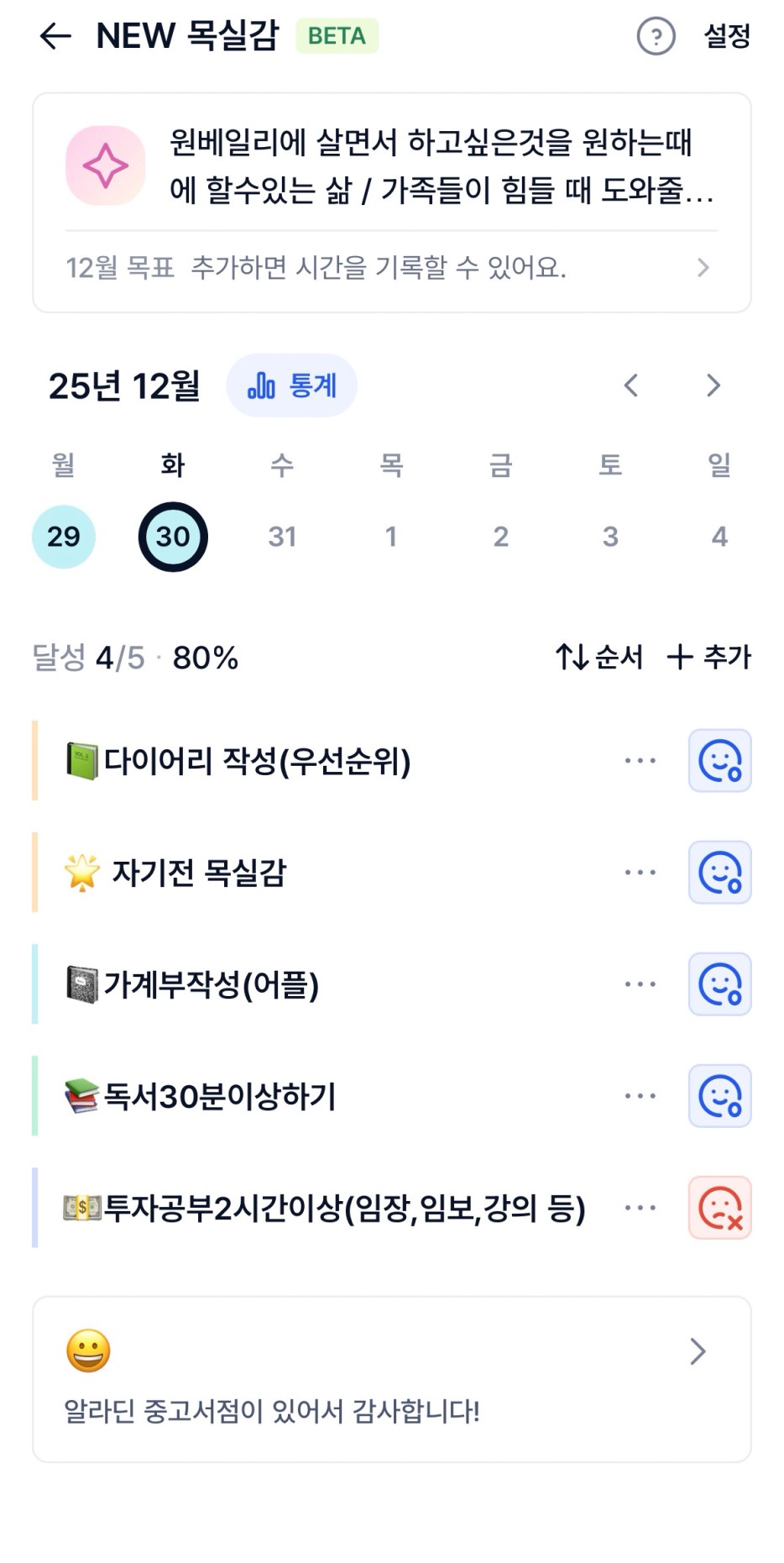
Task: Mark 투자공부2시간이상 as completed
Action: (x=719, y=1208)
